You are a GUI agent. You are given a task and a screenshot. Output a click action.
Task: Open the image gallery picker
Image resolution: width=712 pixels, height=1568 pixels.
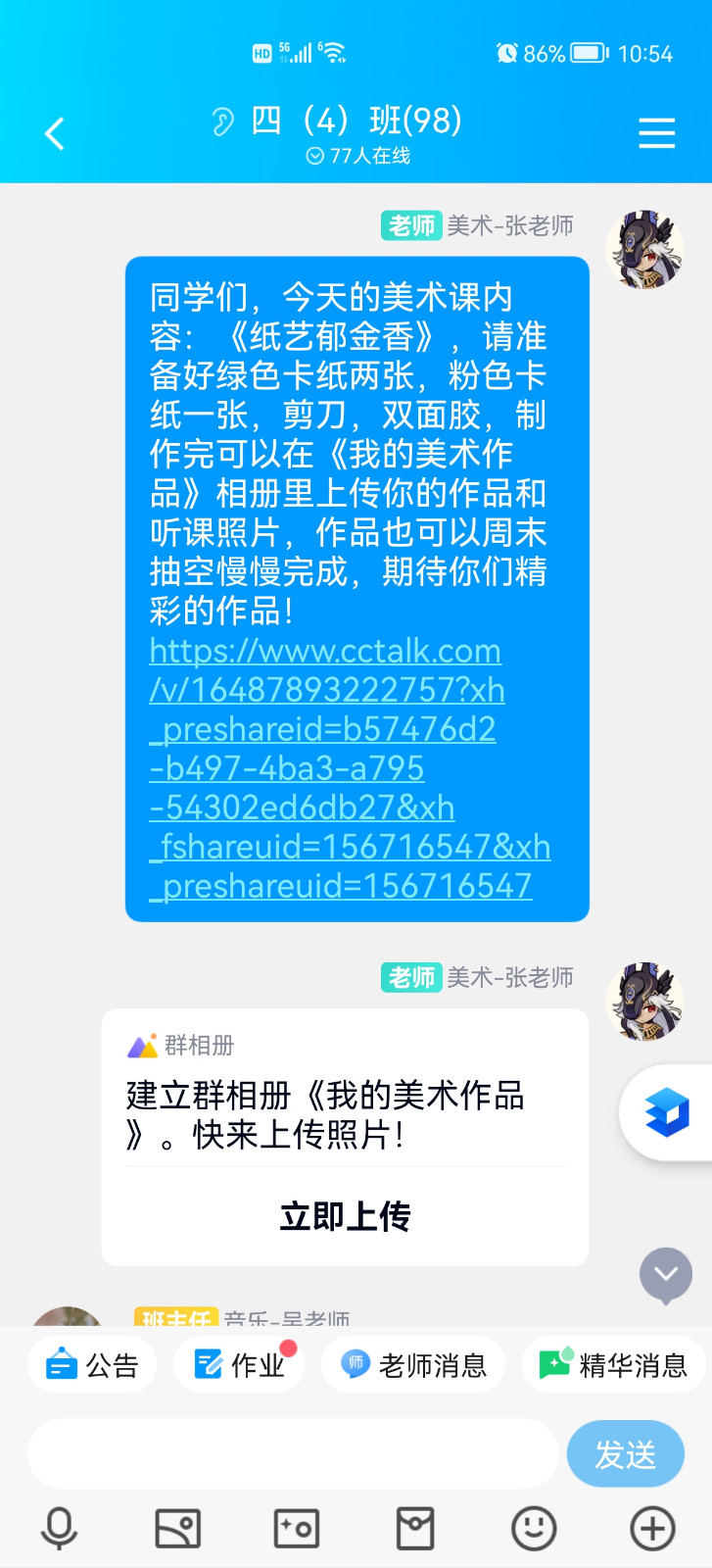tap(177, 1528)
